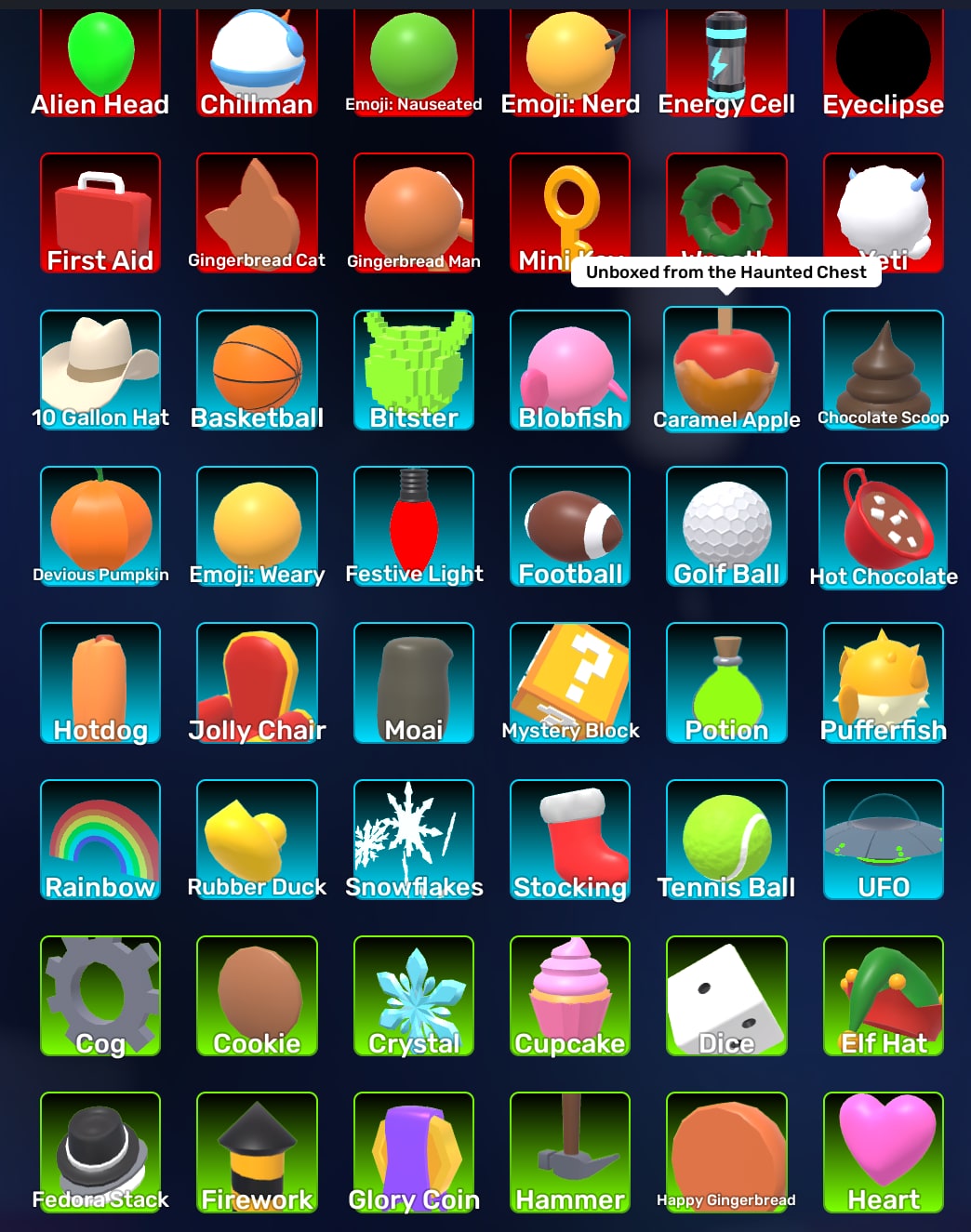This screenshot has width=971, height=1232.
Task: Open the Mystery Block item
Action: pos(570,682)
